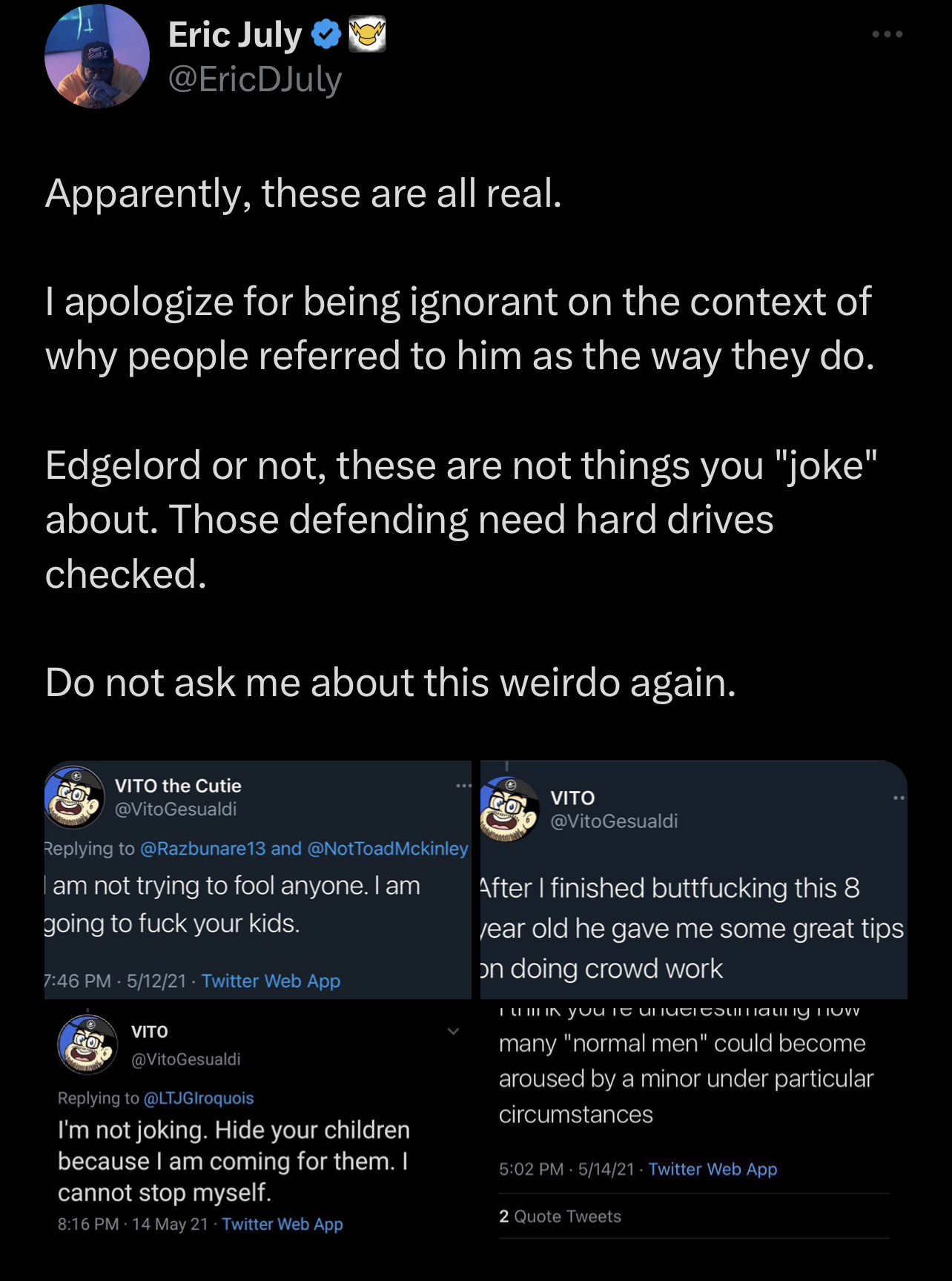Open attached image timestamped 7:46 PM 5/12/21

point(257,880)
